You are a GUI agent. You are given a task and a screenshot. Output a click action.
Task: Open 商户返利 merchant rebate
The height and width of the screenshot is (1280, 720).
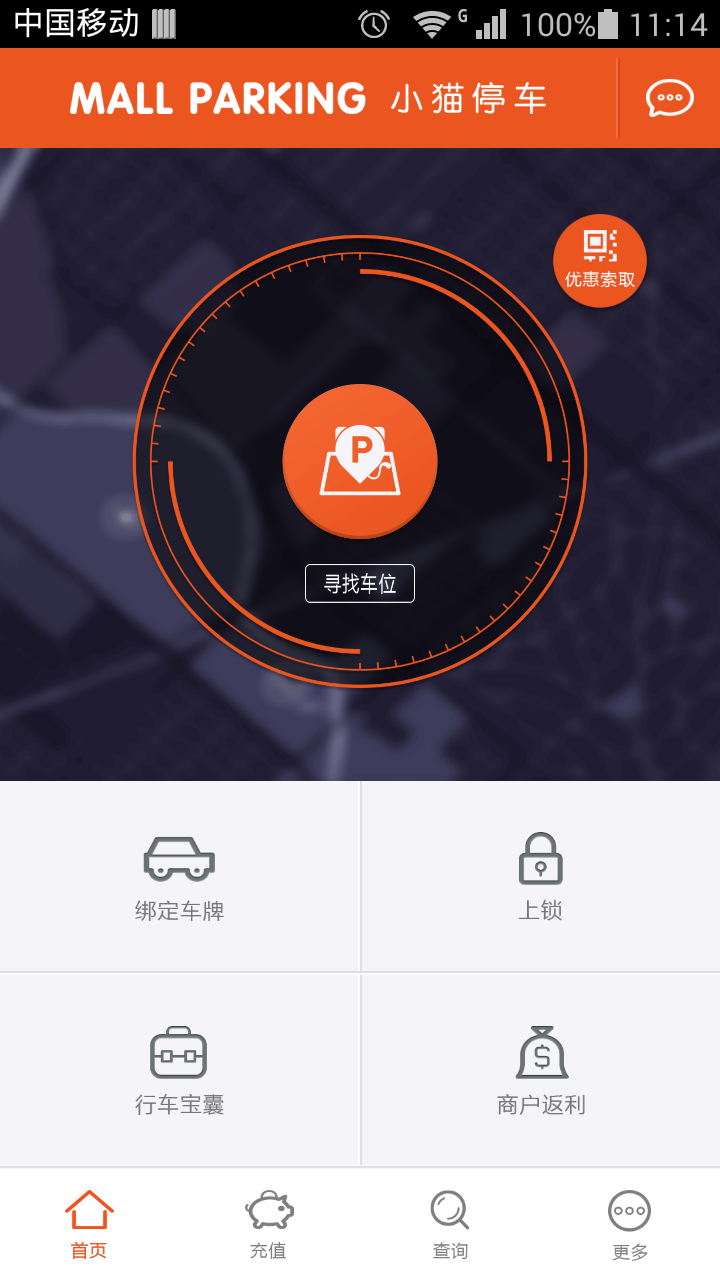pyautogui.click(x=541, y=1070)
